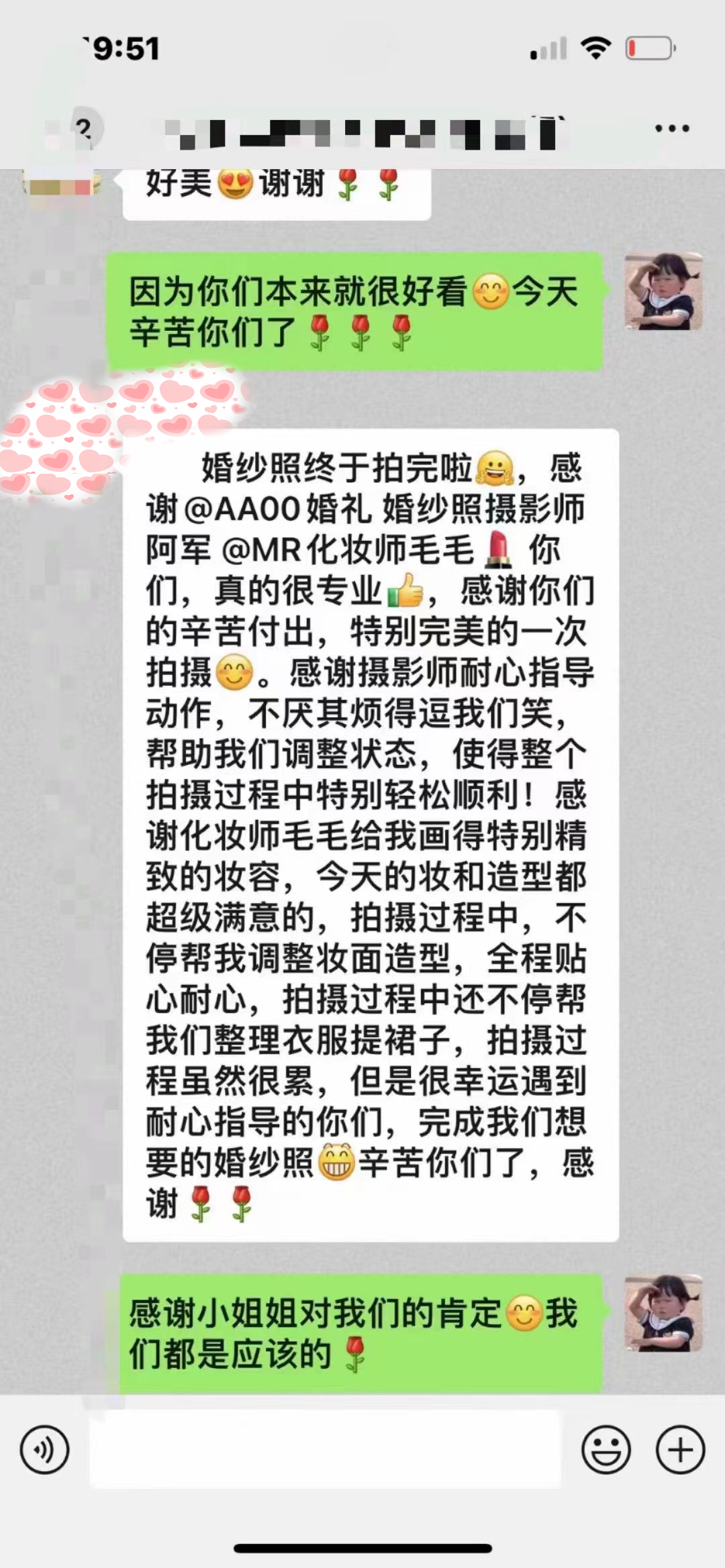725x1568 pixels.
Task: Open the plus attachments menu
Action: tap(680, 1450)
